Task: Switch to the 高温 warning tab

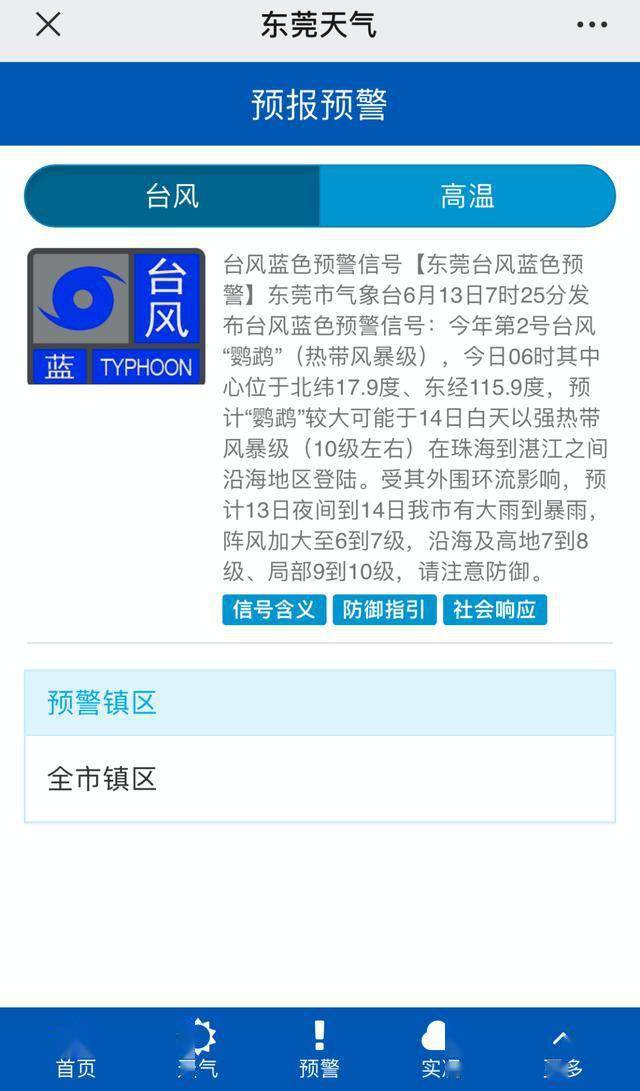Action: point(467,196)
